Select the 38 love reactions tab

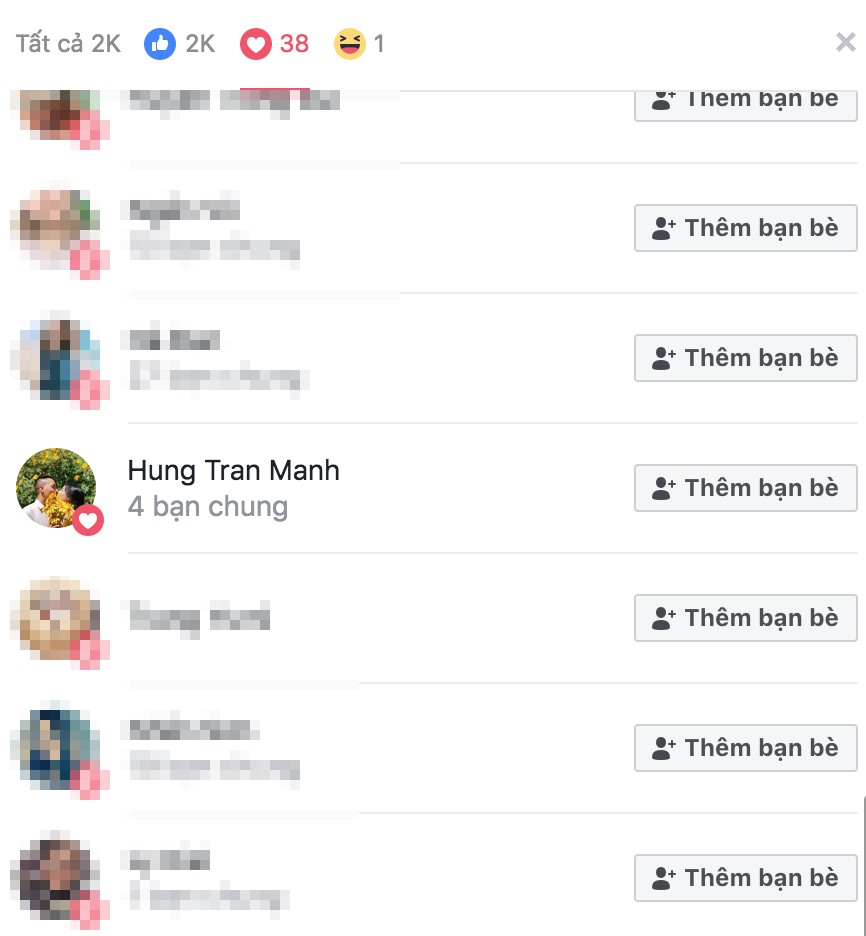(x=275, y=44)
